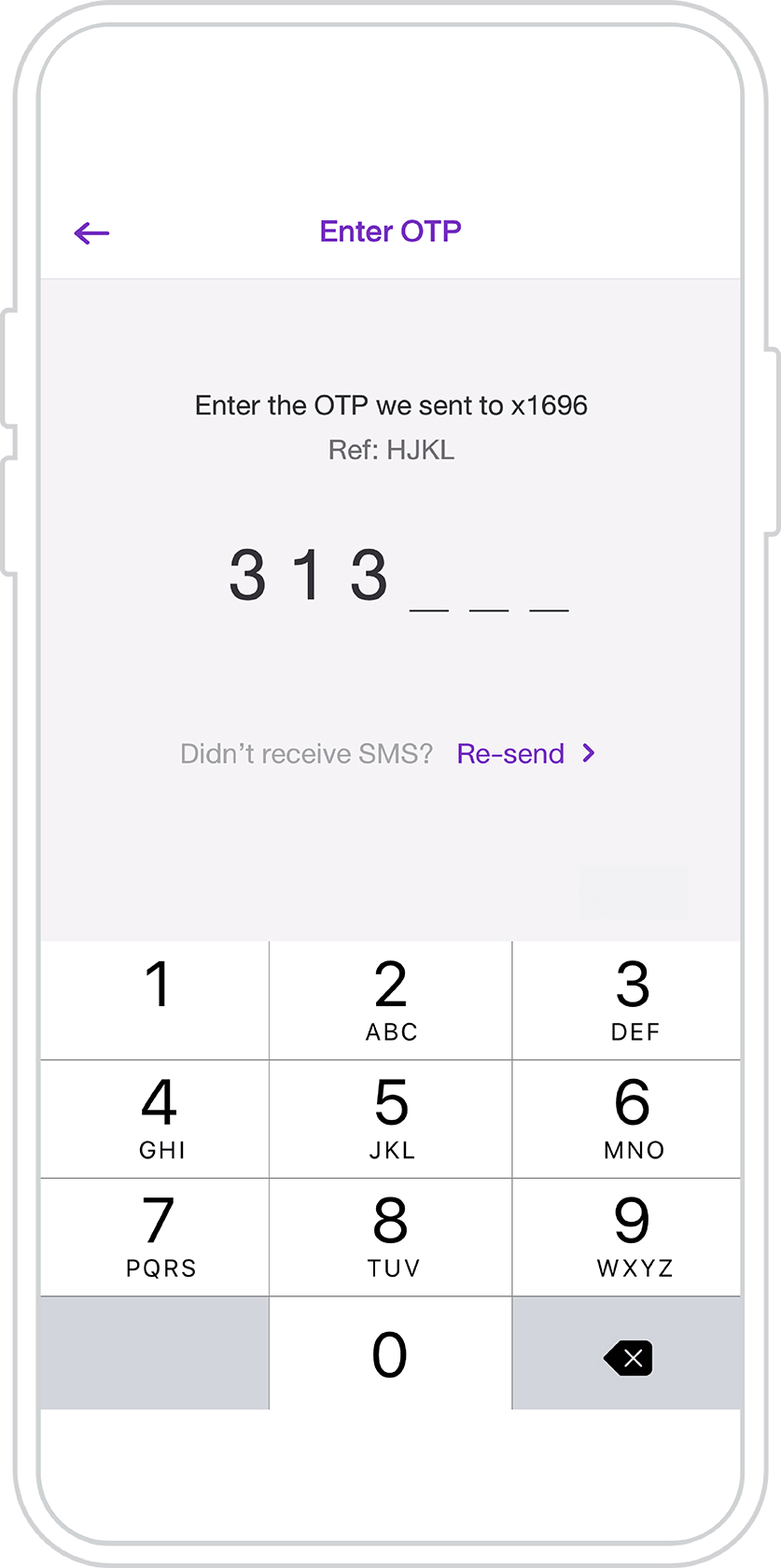
Task: Enter digit 1 on the keypad
Action: [x=155, y=1000]
